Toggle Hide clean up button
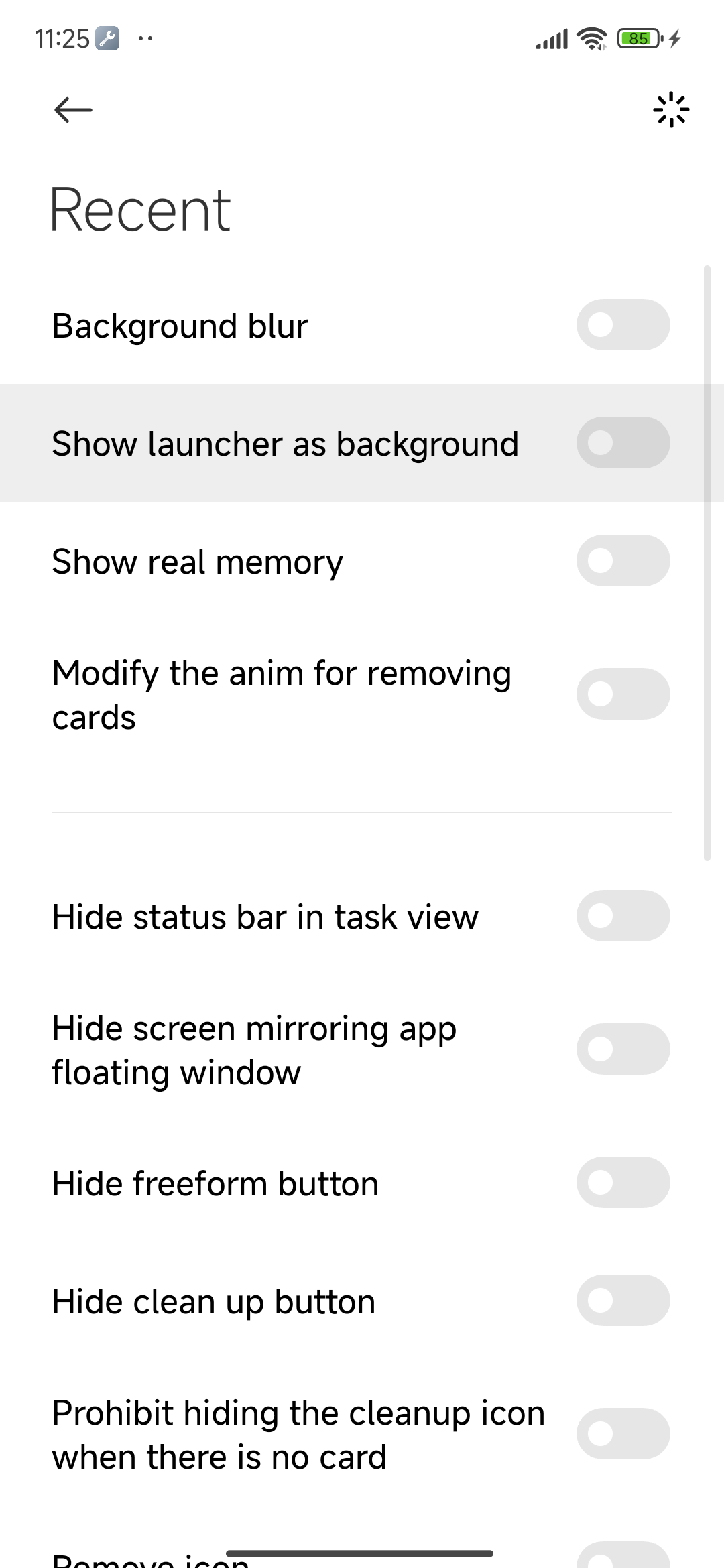 (623, 1301)
